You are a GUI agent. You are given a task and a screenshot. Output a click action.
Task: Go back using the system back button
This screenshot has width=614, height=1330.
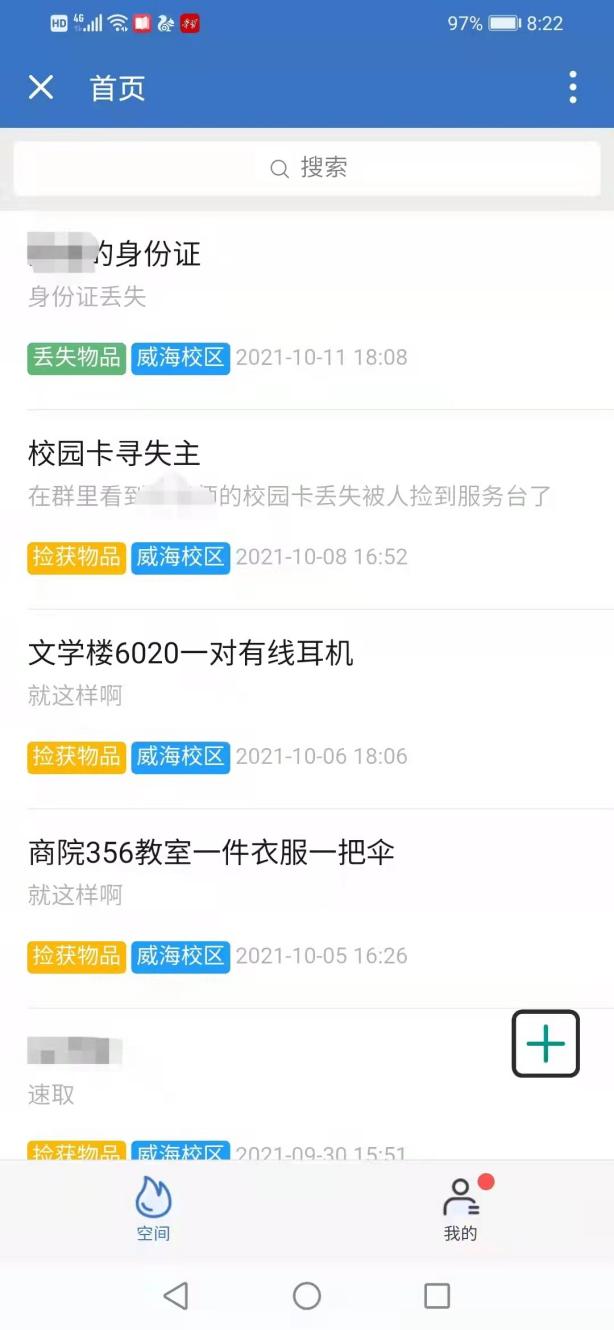[176, 1296]
